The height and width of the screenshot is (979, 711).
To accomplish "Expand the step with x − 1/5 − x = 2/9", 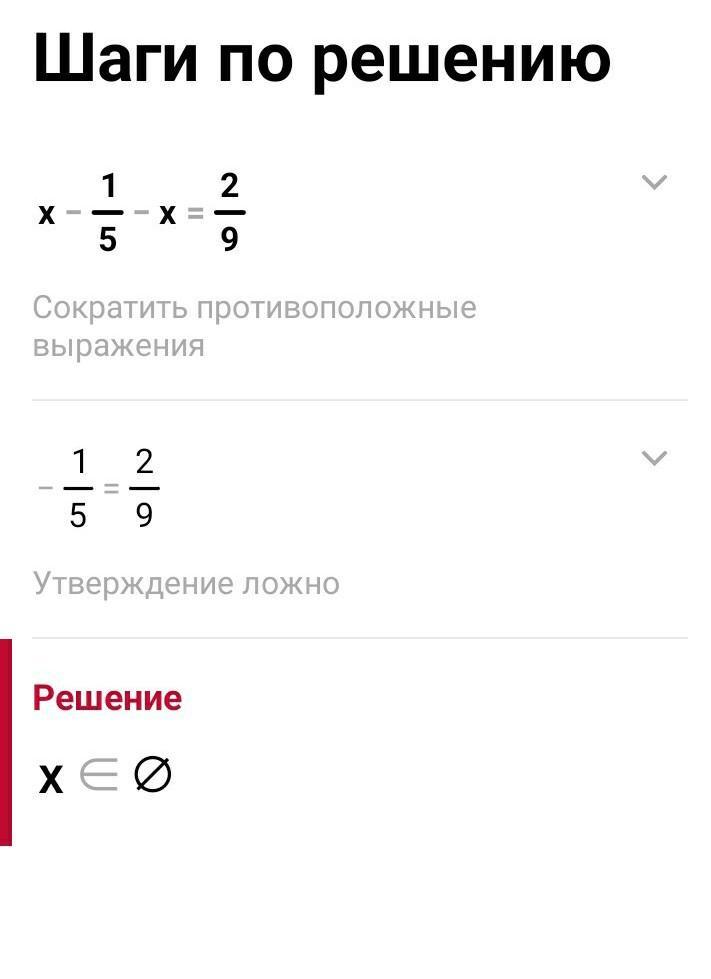I will click(653, 182).
